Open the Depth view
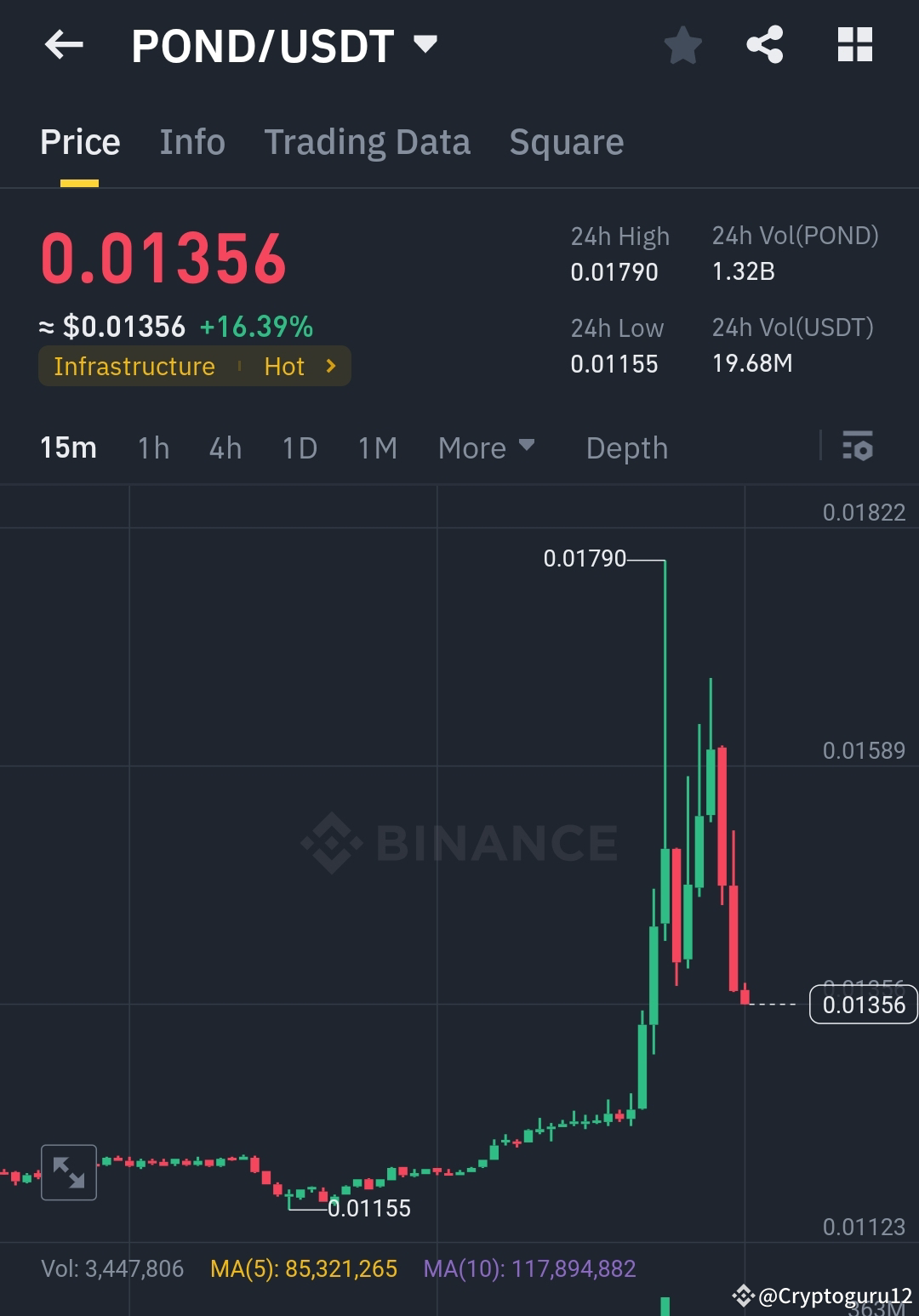 pyautogui.click(x=626, y=447)
